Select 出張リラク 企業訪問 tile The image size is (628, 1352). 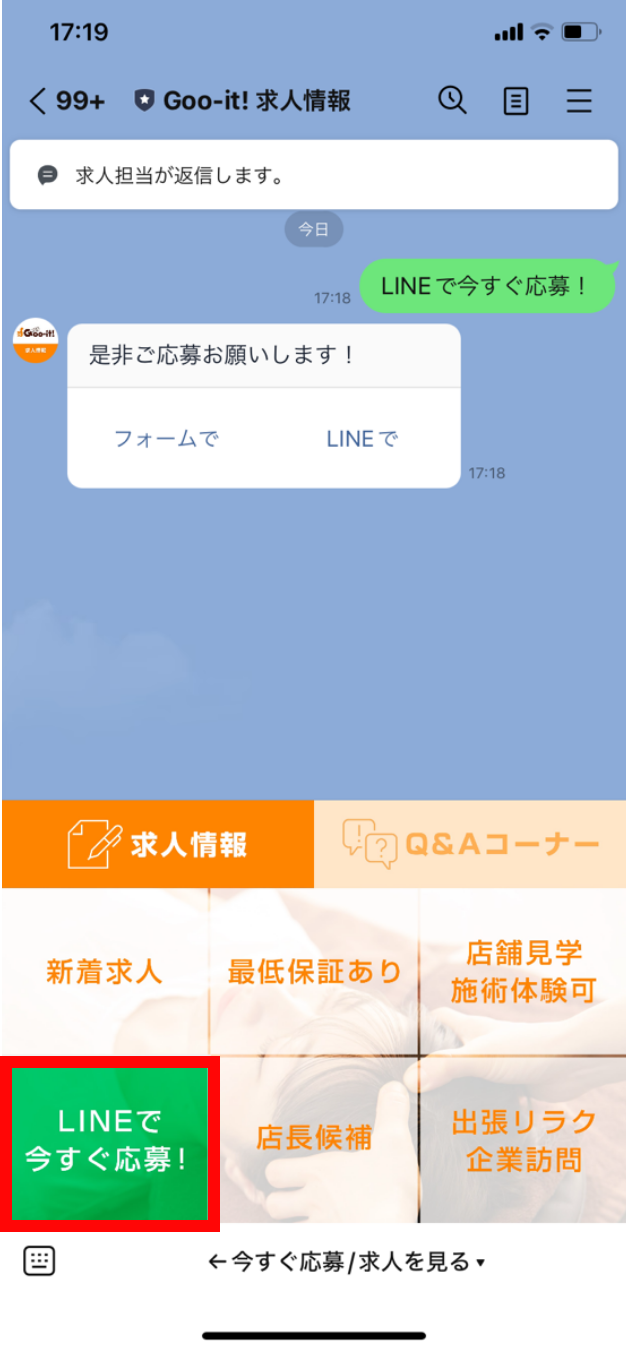point(523,1140)
